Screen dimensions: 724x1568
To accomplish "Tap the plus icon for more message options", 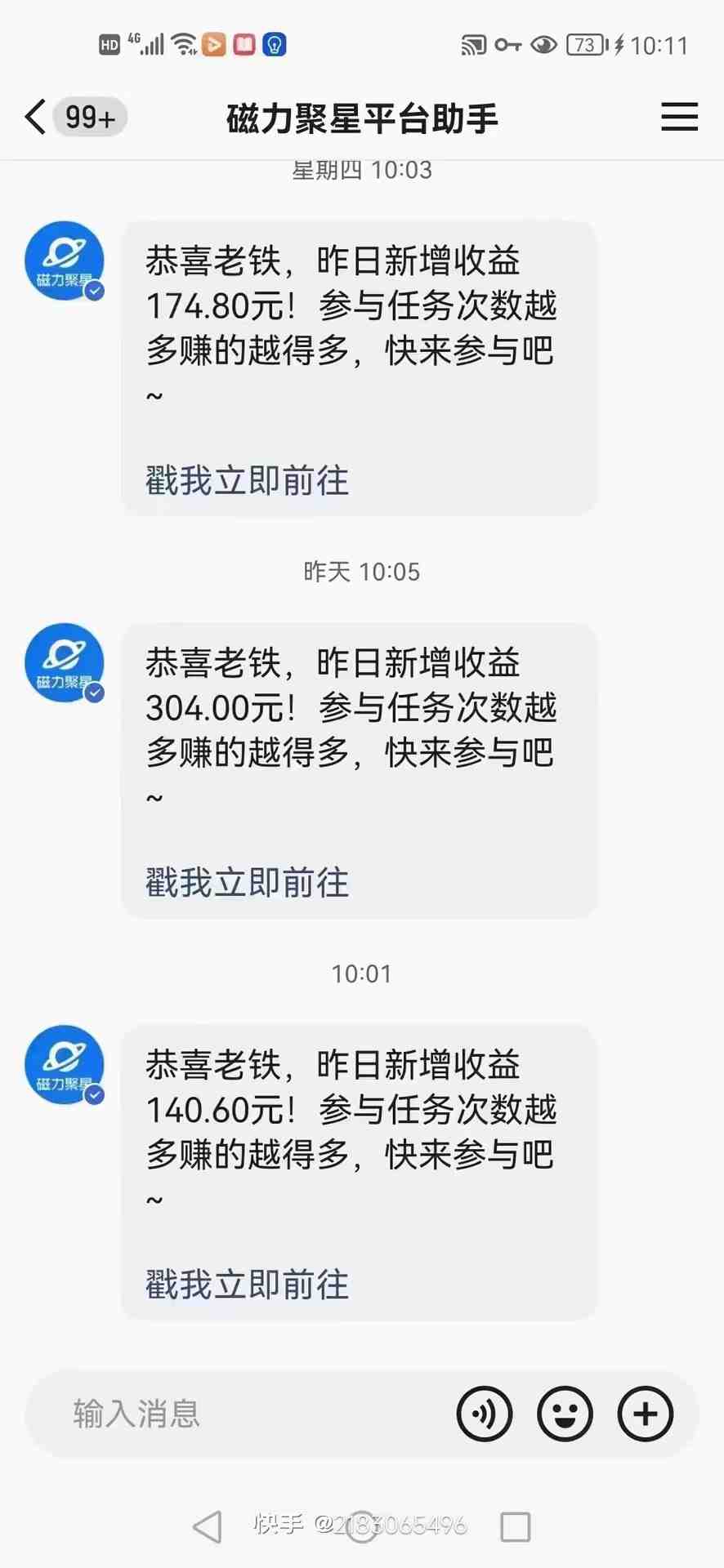I will [x=646, y=1414].
